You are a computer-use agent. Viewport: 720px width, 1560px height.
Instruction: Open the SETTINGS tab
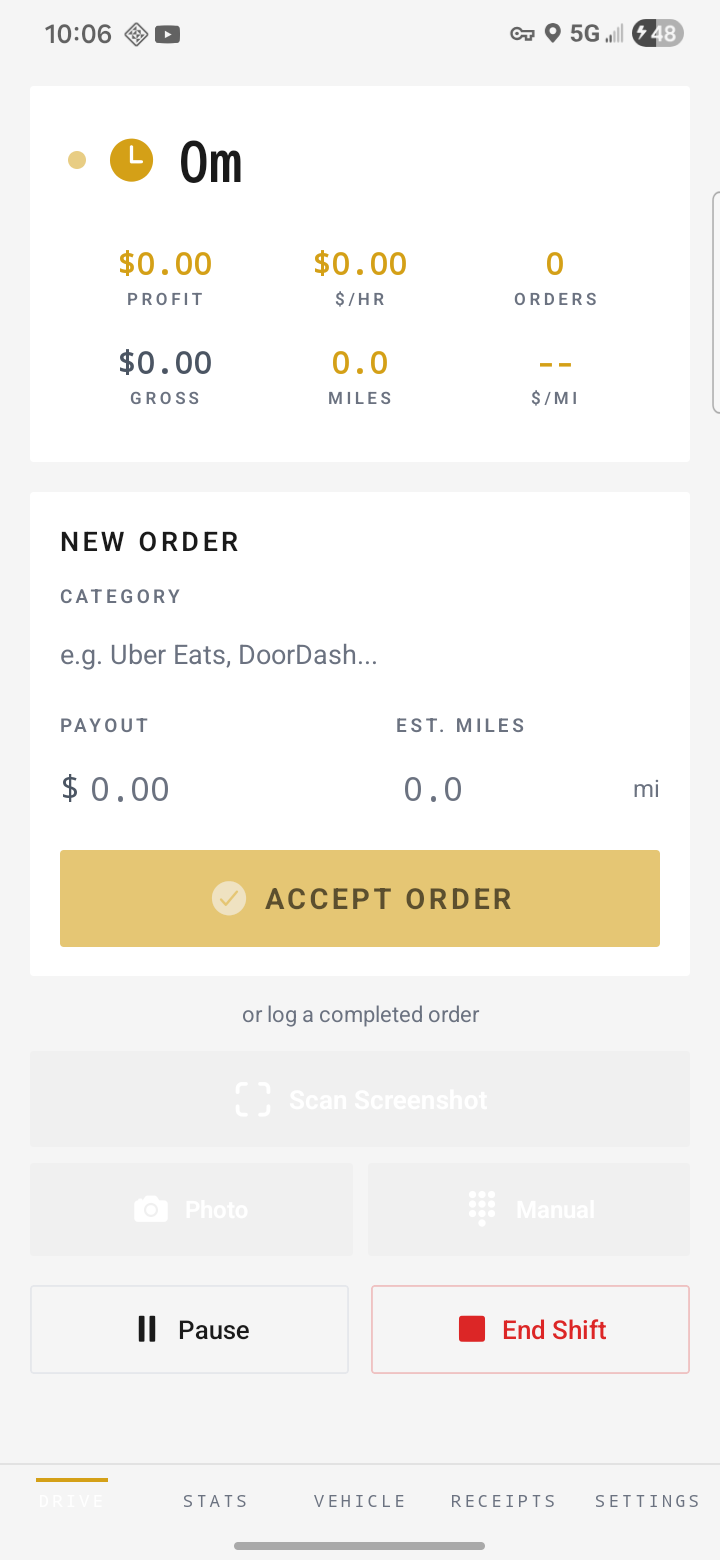[x=647, y=1500]
